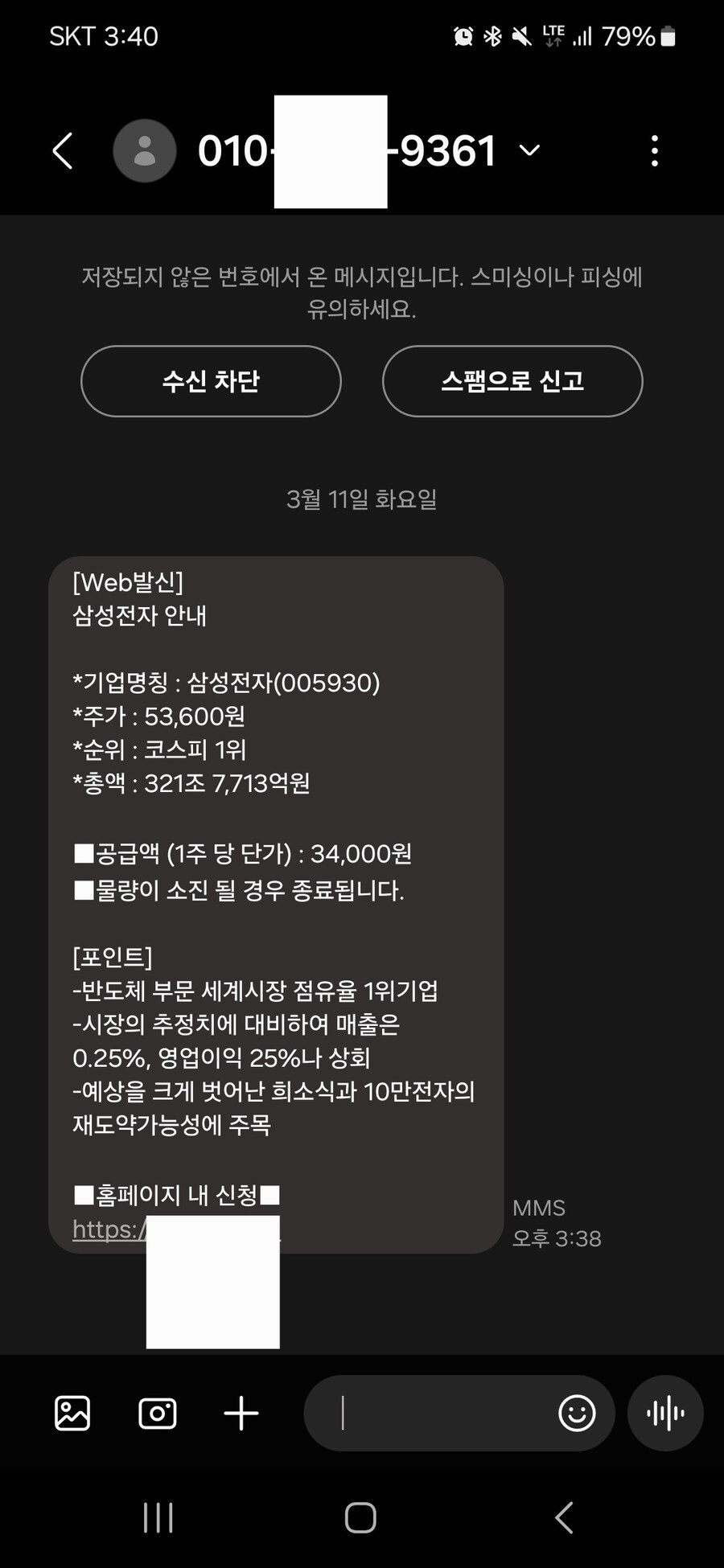The image size is (724, 1568).
Task: Select the camera icon to take a photo
Action: [157, 1413]
